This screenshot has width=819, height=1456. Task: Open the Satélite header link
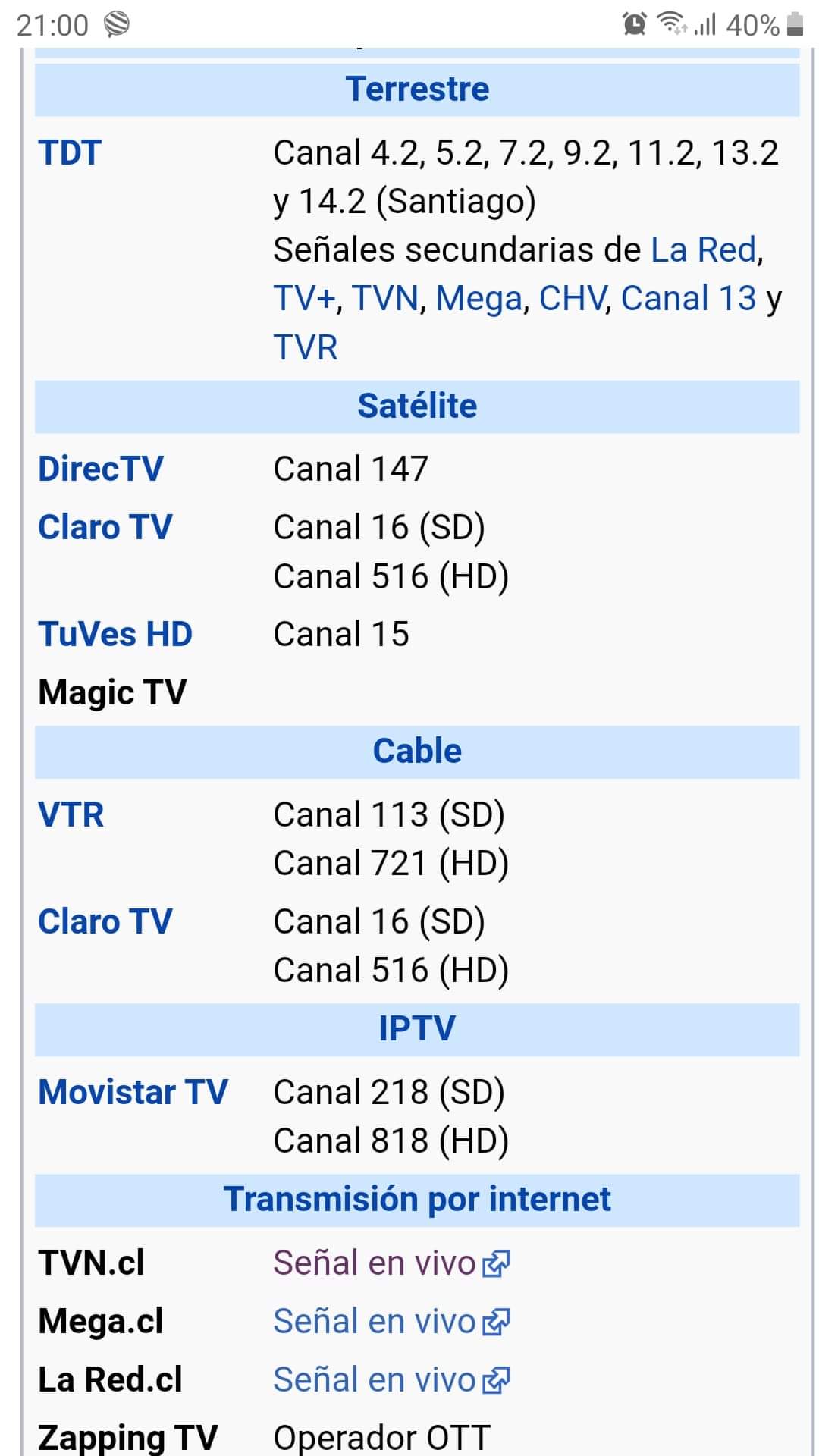pyautogui.click(x=417, y=406)
